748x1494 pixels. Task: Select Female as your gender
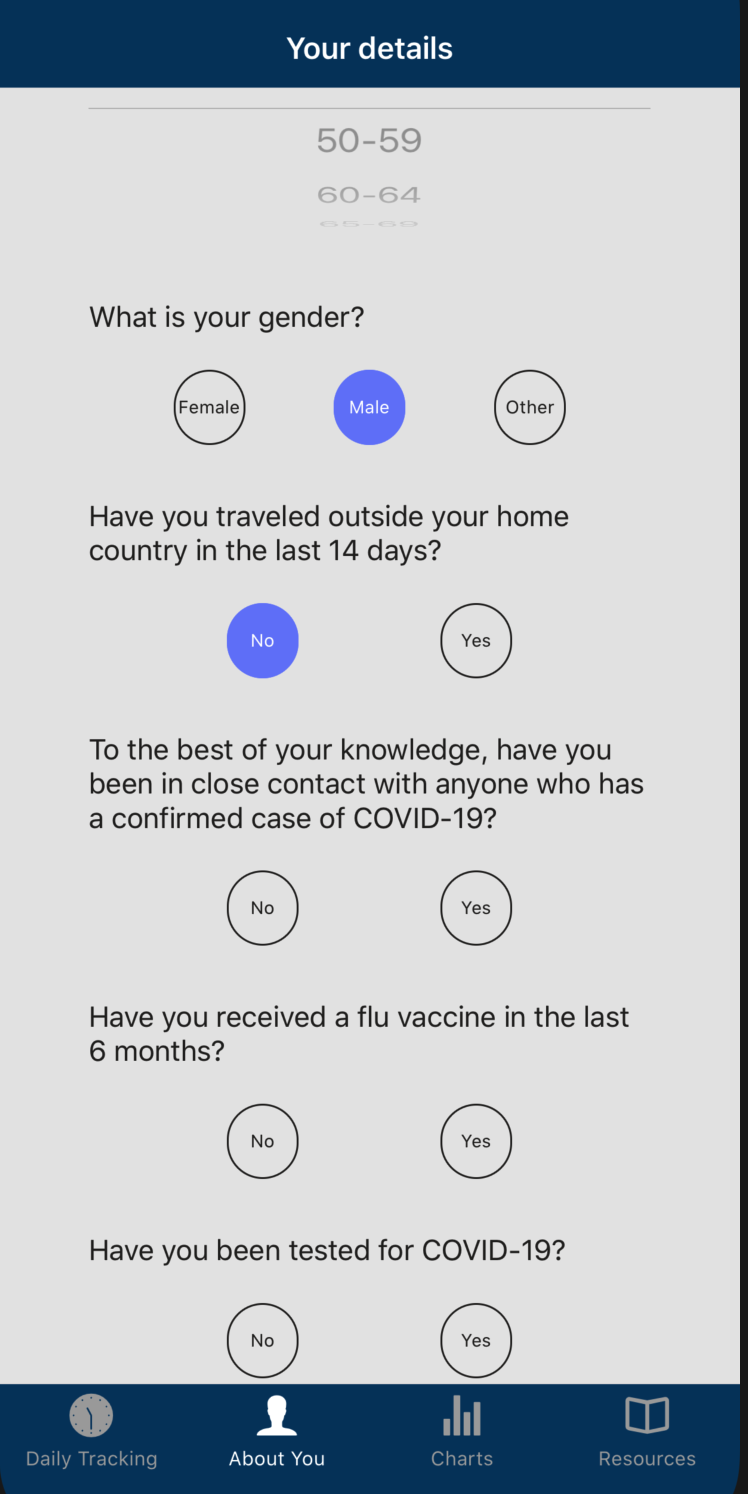click(x=209, y=407)
